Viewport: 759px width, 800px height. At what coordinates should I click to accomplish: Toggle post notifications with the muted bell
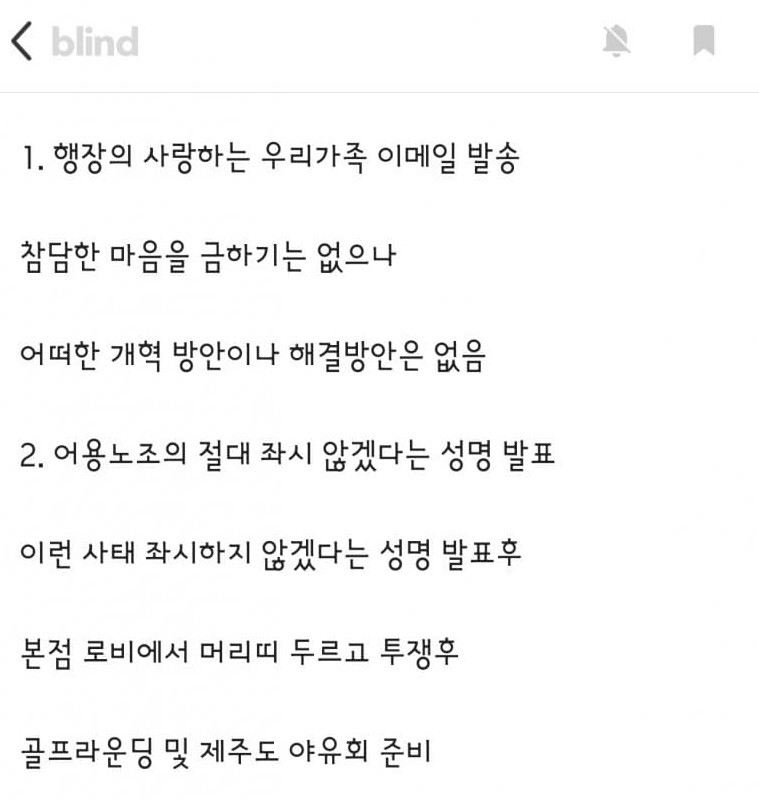tap(617, 41)
